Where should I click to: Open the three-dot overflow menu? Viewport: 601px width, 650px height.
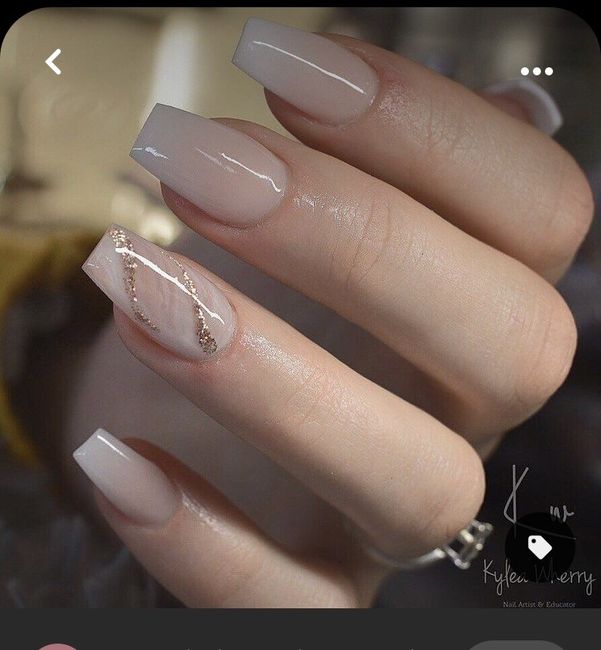(x=536, y=71)
